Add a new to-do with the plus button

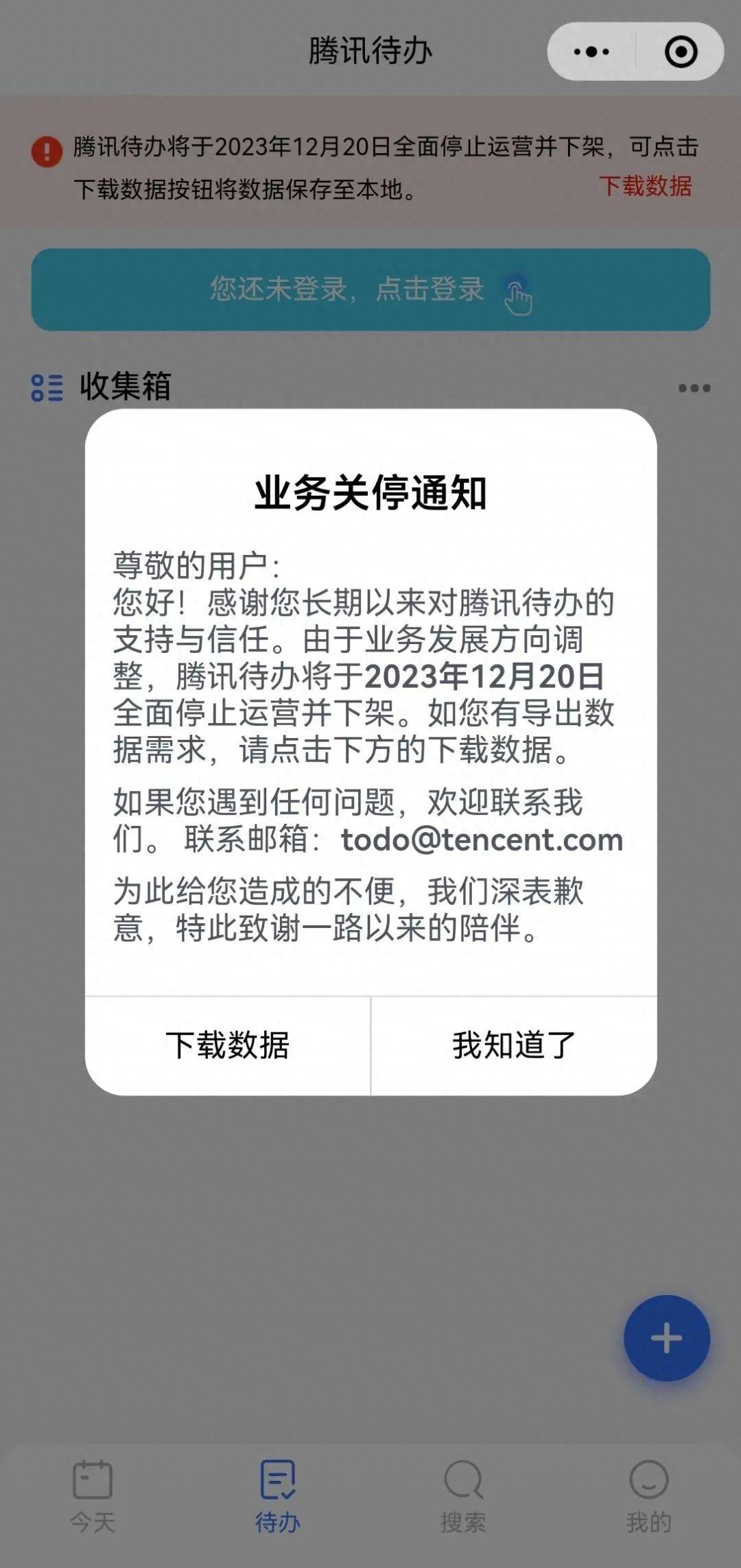pyautogui.click(x=666, y=1338)
